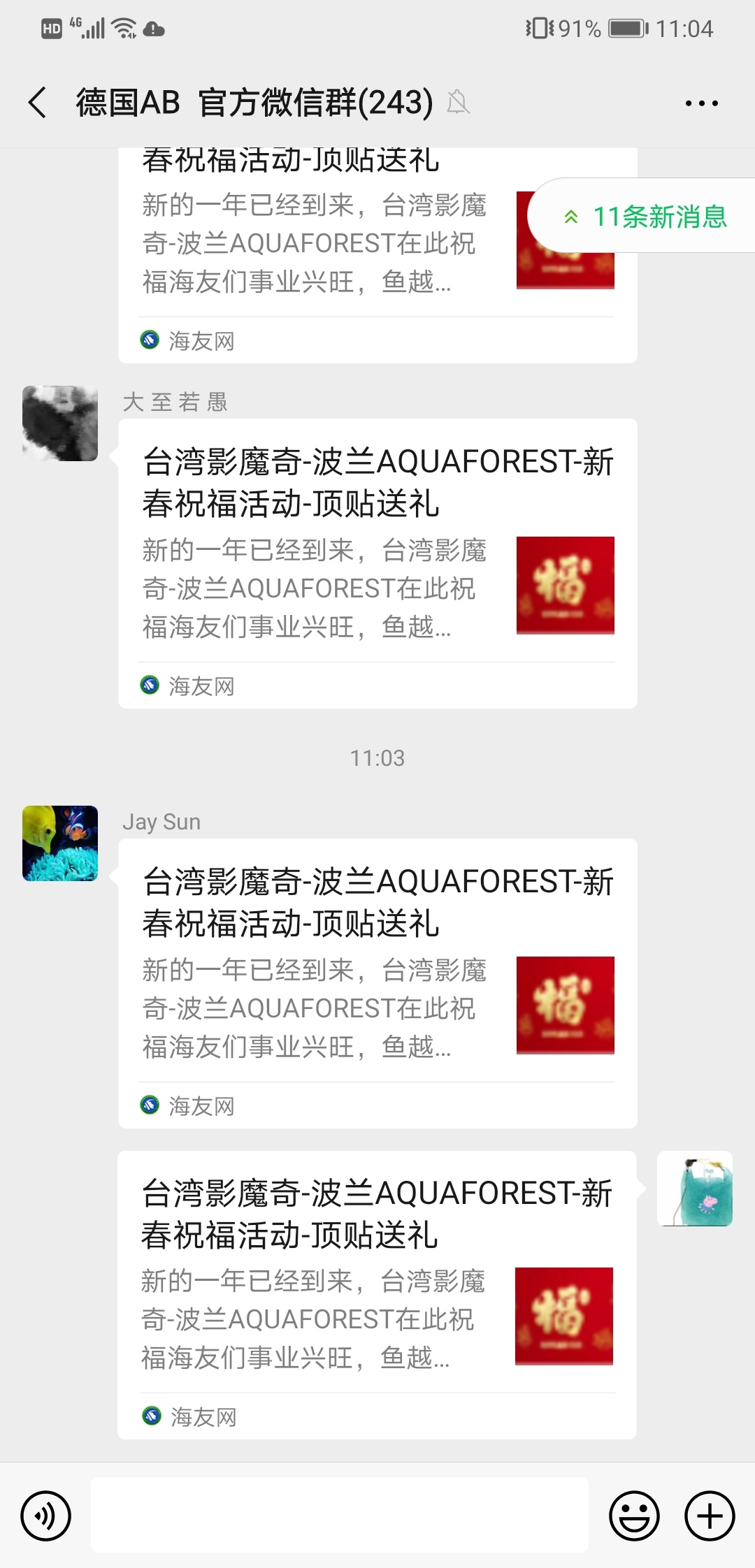Tap my own Peppa Pig avatar
The height and width of the screenshot is (1568, 755).
pyautogui.click(x=695, y=1189)
